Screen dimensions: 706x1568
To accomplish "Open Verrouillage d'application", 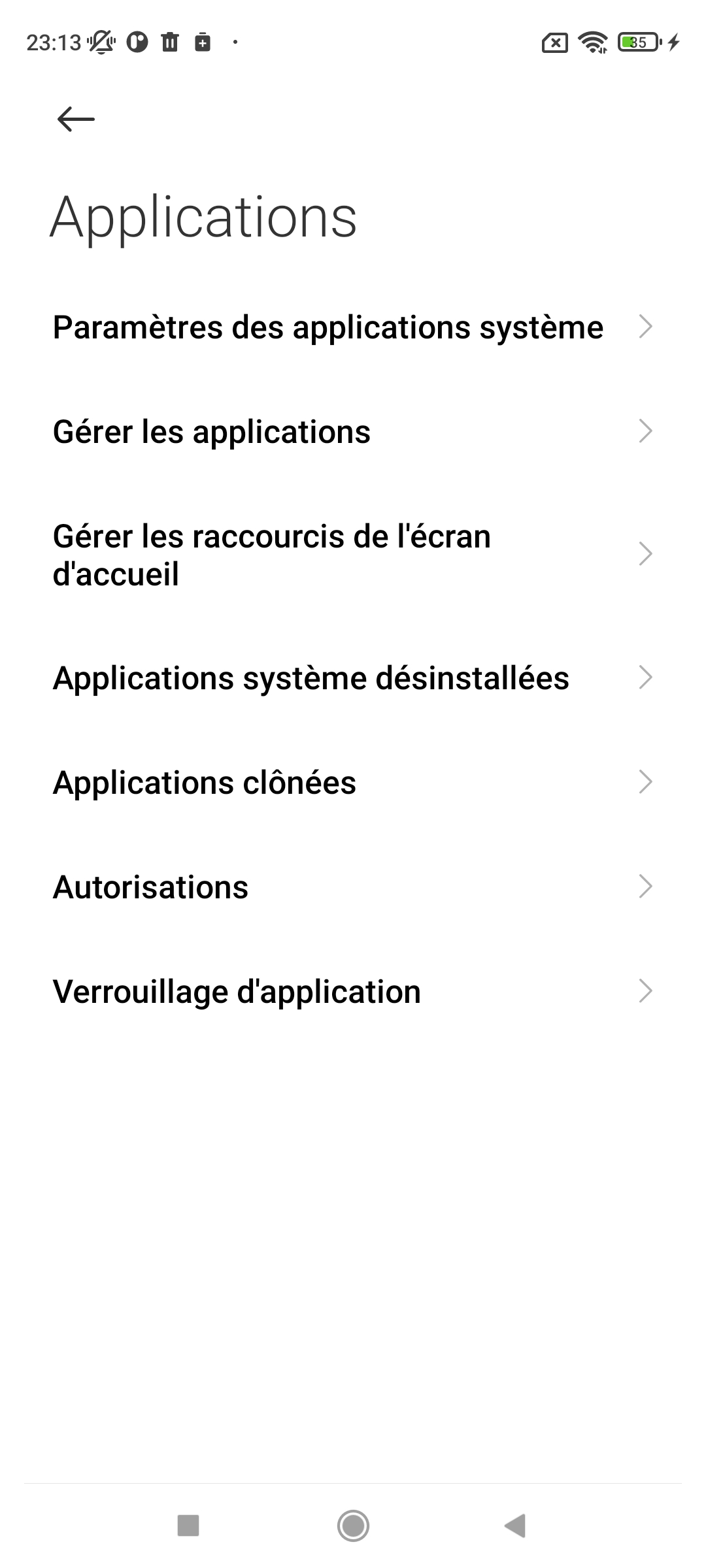I will (353, 991).
